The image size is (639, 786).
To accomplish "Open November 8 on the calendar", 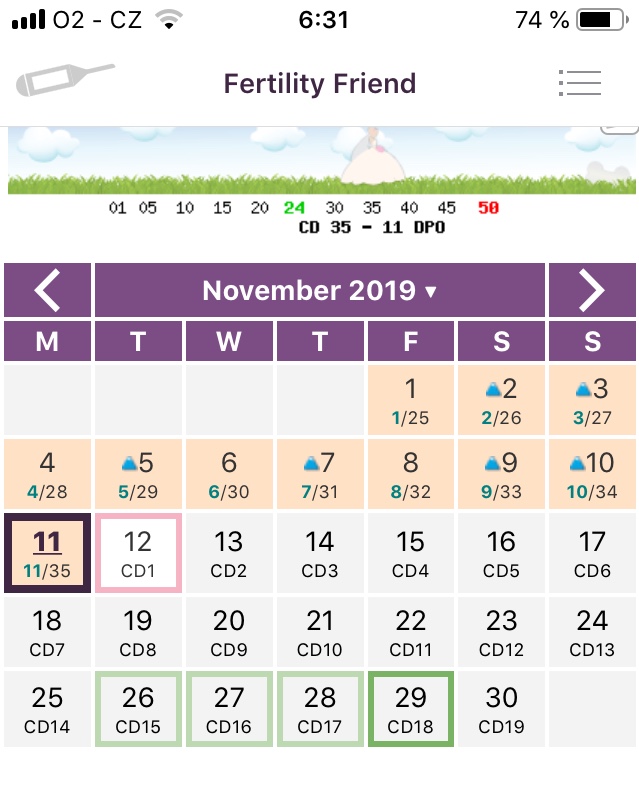I will (x=411, y=475).
